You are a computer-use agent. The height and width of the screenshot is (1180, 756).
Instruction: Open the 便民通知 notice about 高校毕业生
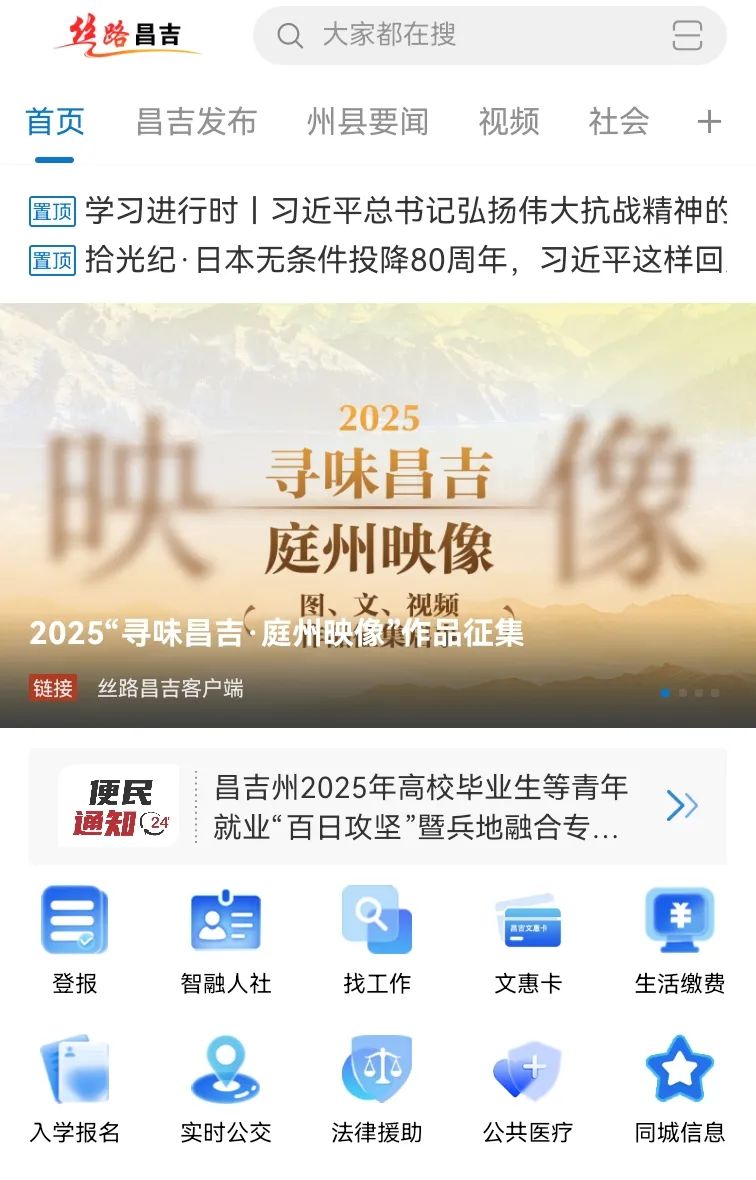(420, 806)
